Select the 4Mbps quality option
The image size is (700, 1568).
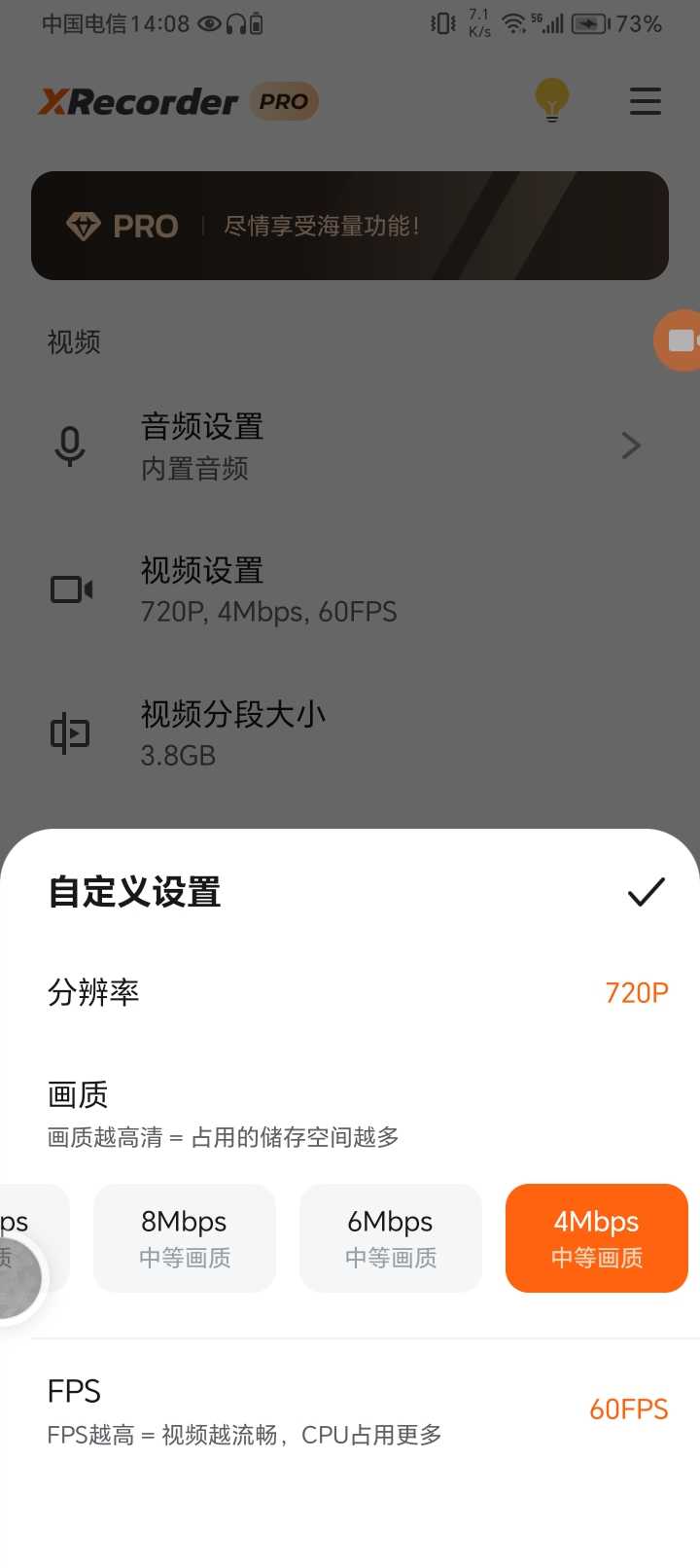coord(596,1237)
